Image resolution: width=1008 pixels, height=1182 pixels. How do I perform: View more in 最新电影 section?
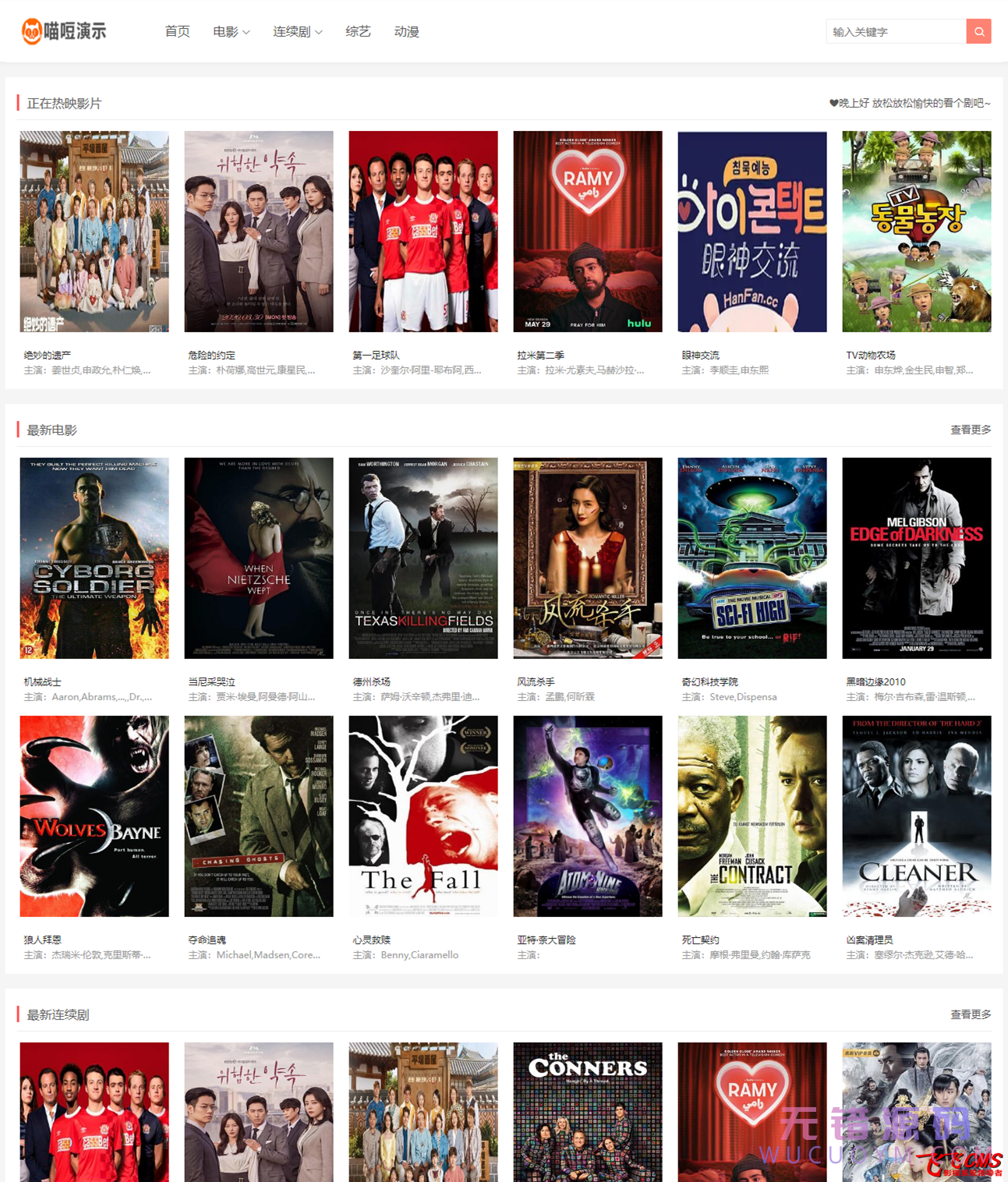(x=970, y=430)
